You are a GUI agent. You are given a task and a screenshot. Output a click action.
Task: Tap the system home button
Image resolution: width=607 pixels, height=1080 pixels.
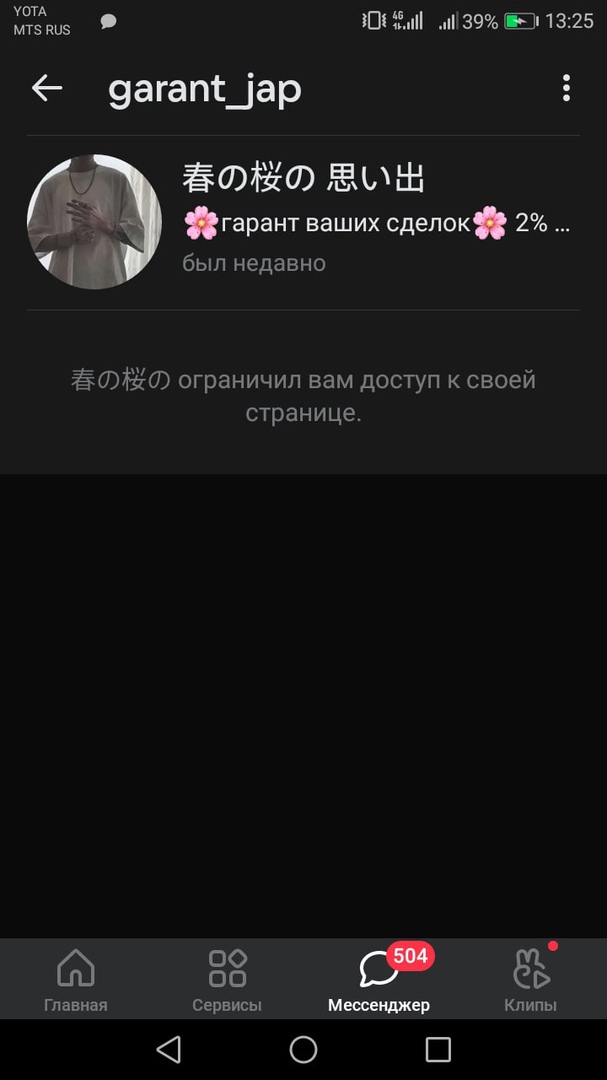(x=303, y=1049)
